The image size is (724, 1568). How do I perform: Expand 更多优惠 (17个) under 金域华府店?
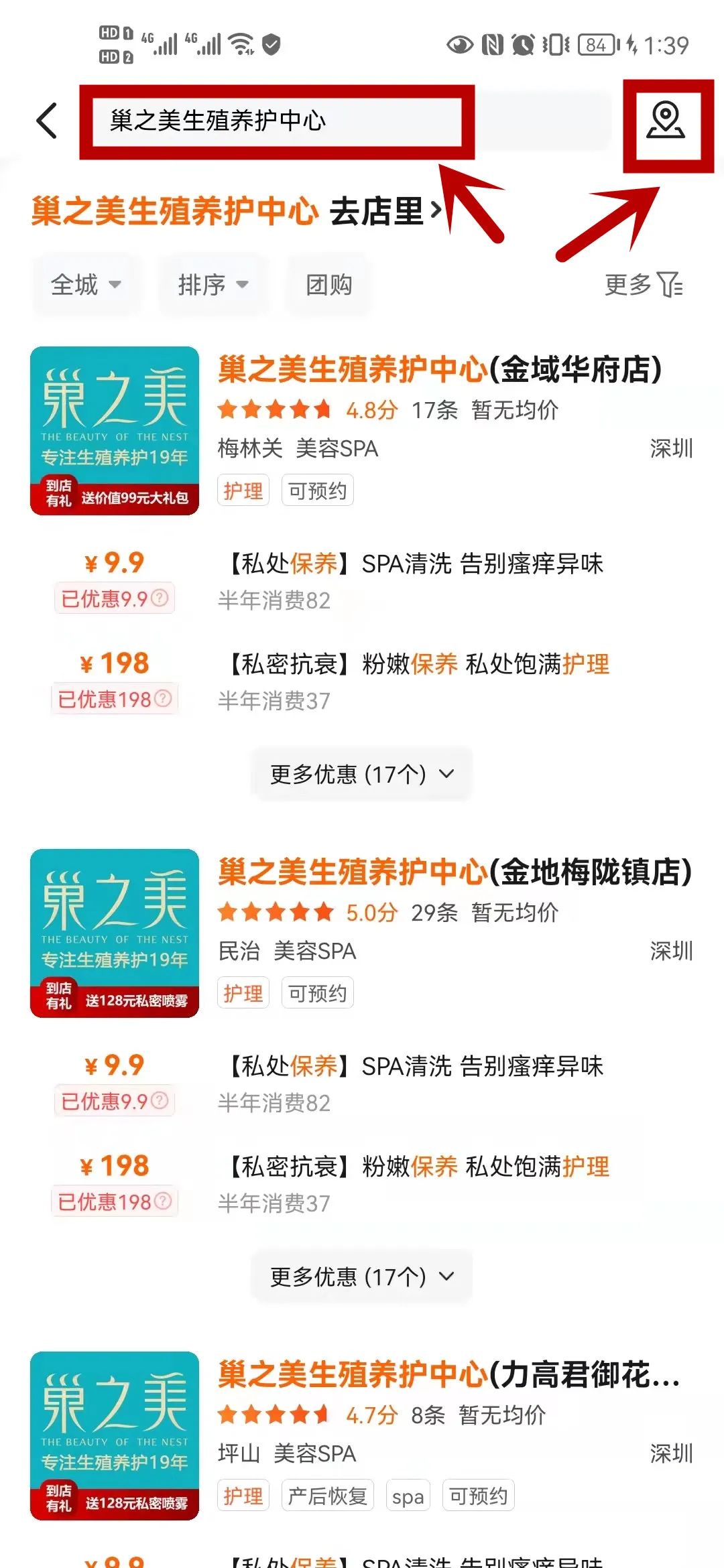click(362, 775)
